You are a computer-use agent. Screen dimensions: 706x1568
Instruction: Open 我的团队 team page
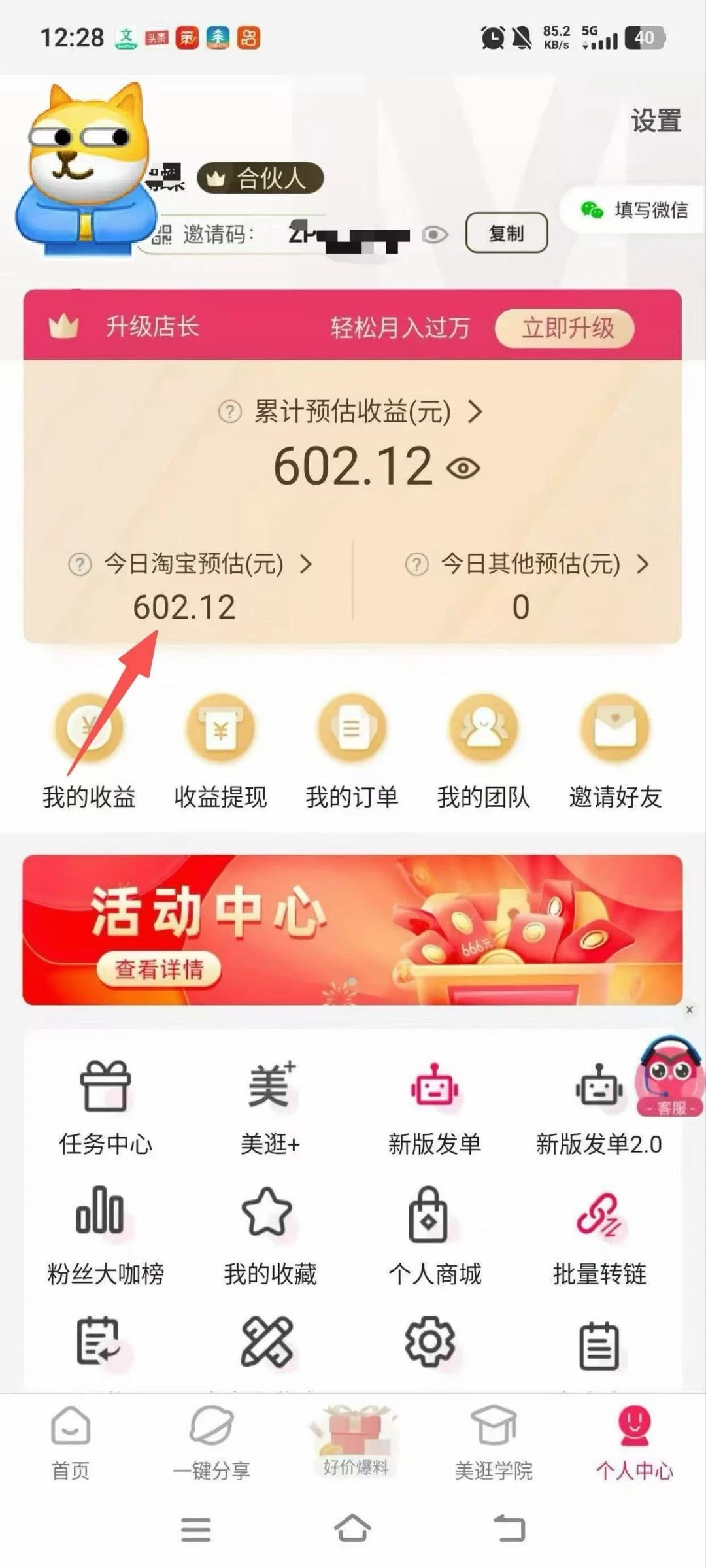click(483, 752)
